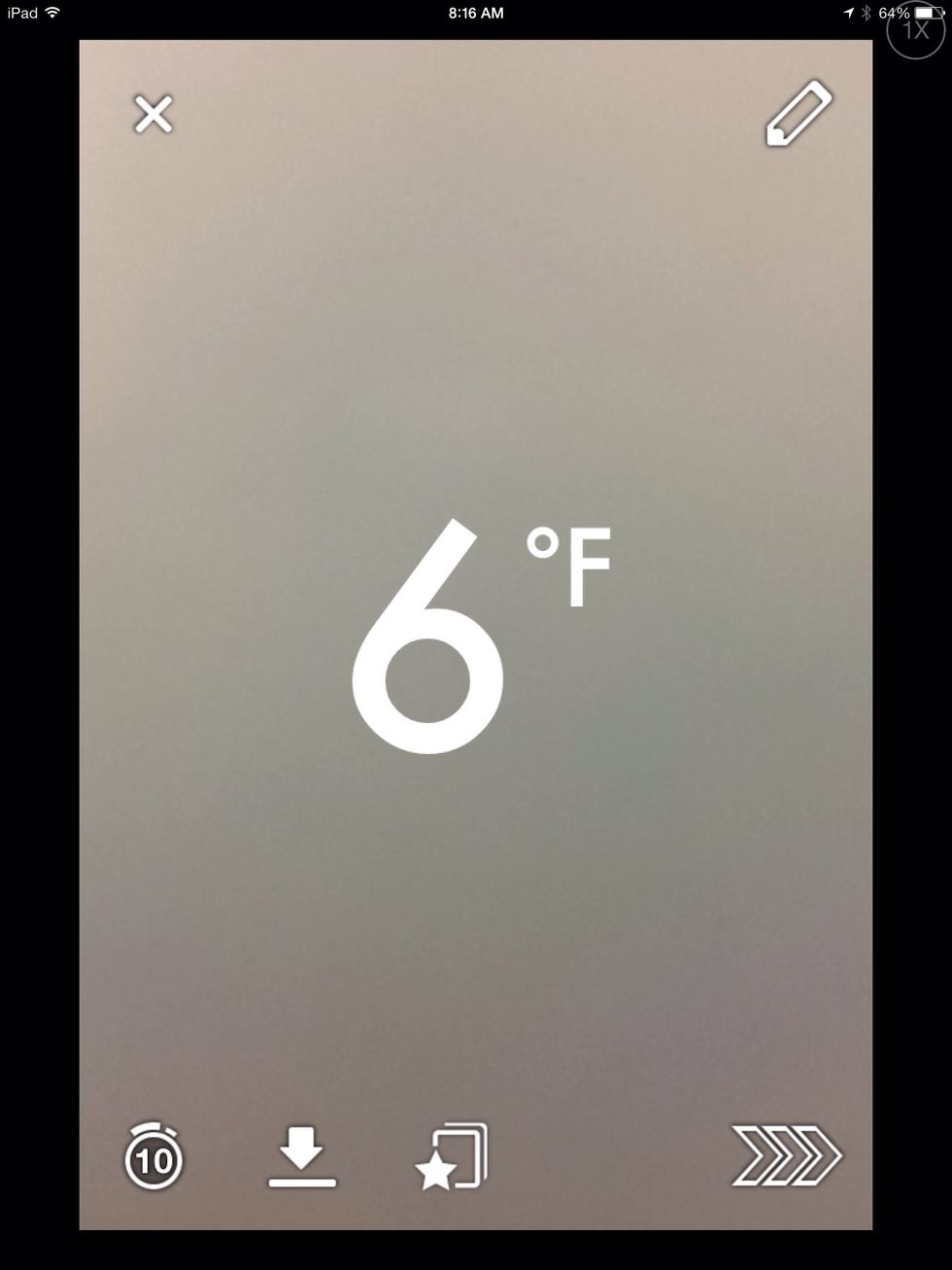Tap the 8:16 AM clock in the status bar
This screenshot has height=1270, width=952.
tap(475, 13)
